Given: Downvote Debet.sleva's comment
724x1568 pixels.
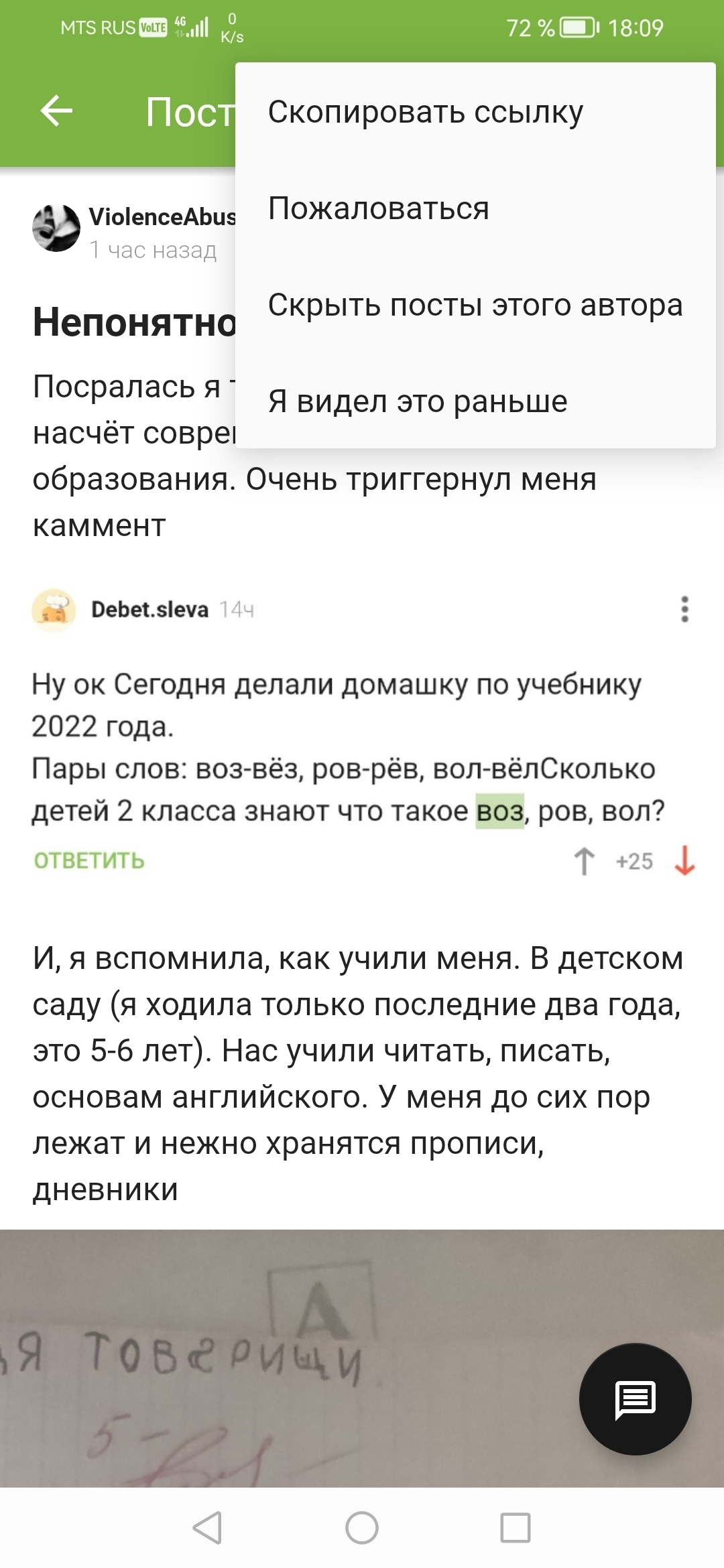Looking at the screenshot, I should point(684,861).
